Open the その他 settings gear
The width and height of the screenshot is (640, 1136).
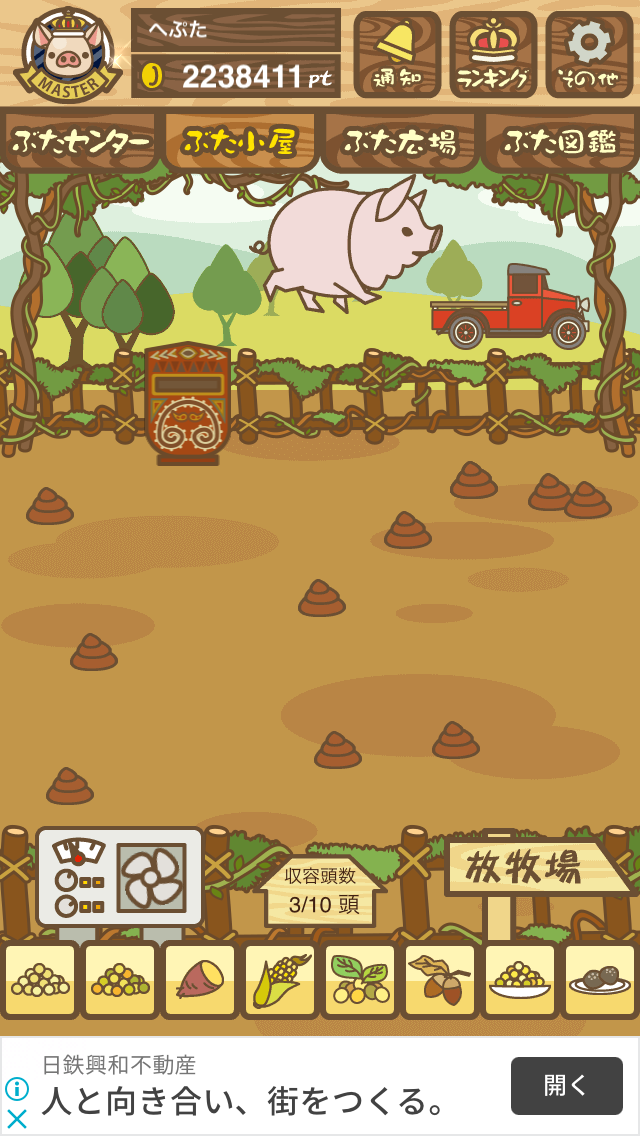589,54
